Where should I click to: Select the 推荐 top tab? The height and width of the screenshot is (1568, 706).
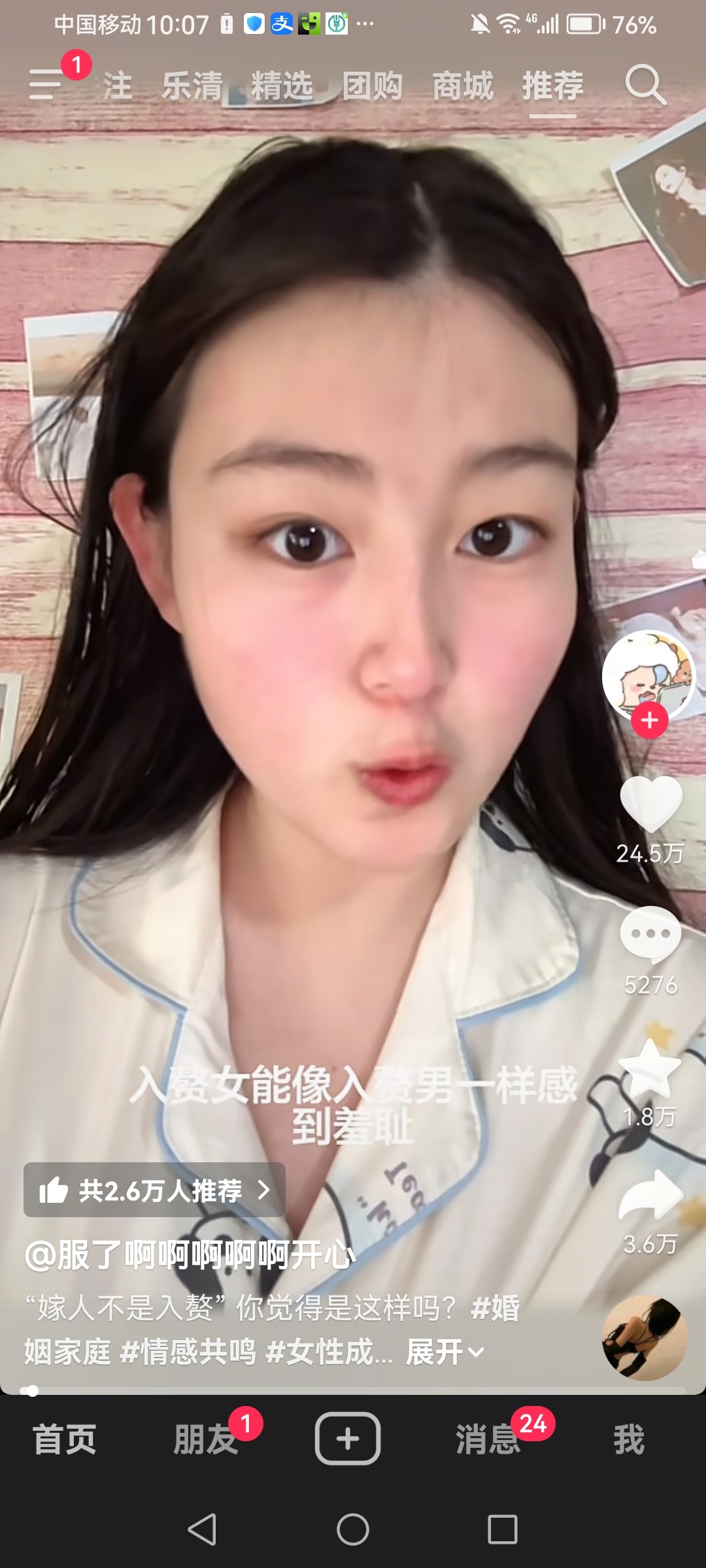pyautogui.click(x=552, y=86)
